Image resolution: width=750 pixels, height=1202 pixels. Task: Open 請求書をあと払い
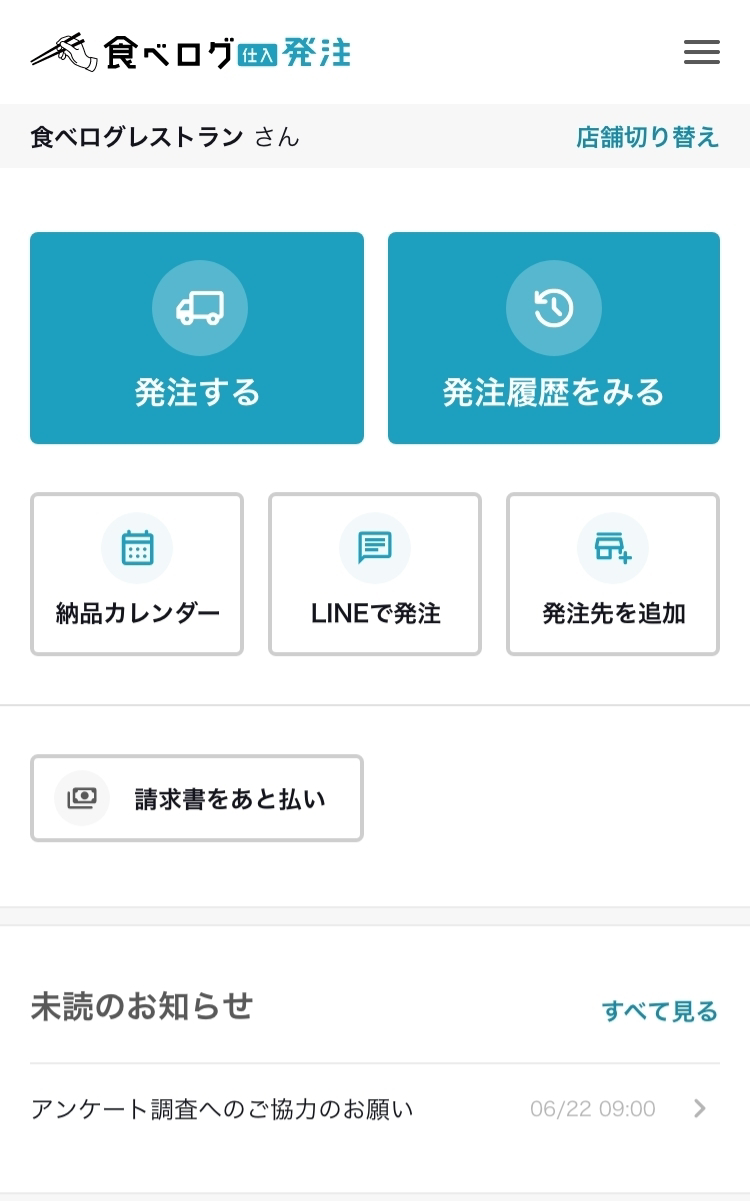pos(197,798)
